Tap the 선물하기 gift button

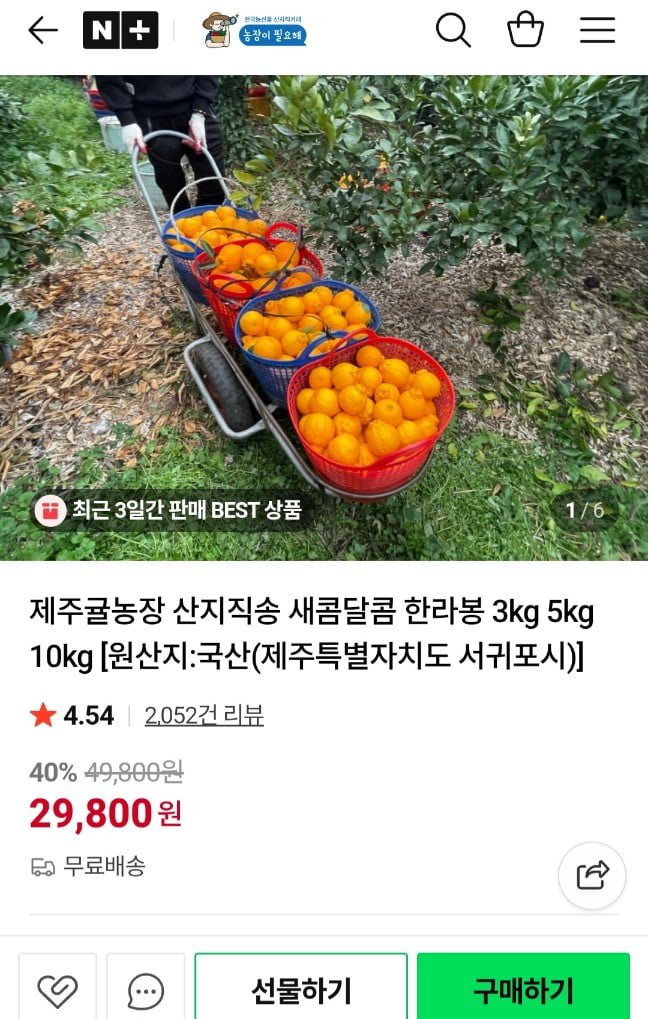[301, 990]
